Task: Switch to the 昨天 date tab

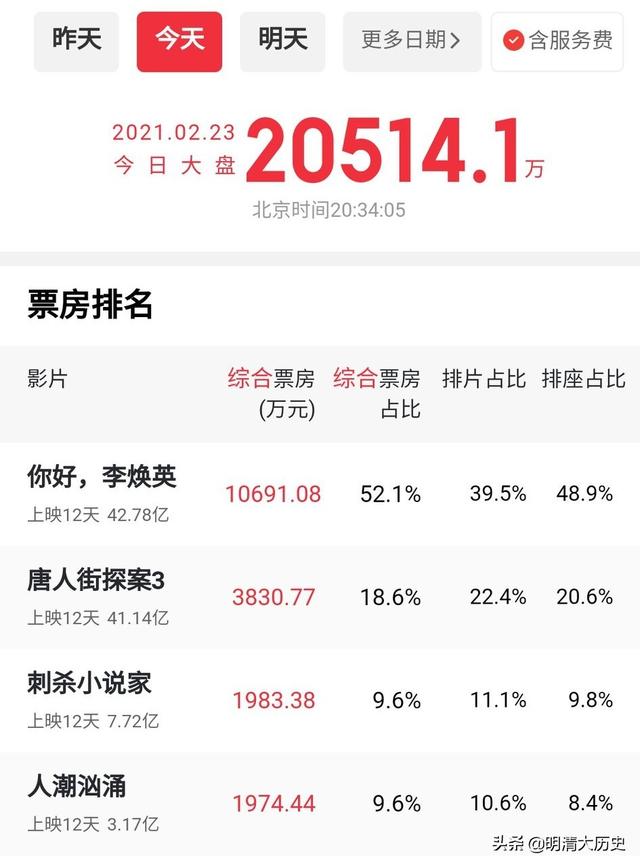Action: (76, 41)
